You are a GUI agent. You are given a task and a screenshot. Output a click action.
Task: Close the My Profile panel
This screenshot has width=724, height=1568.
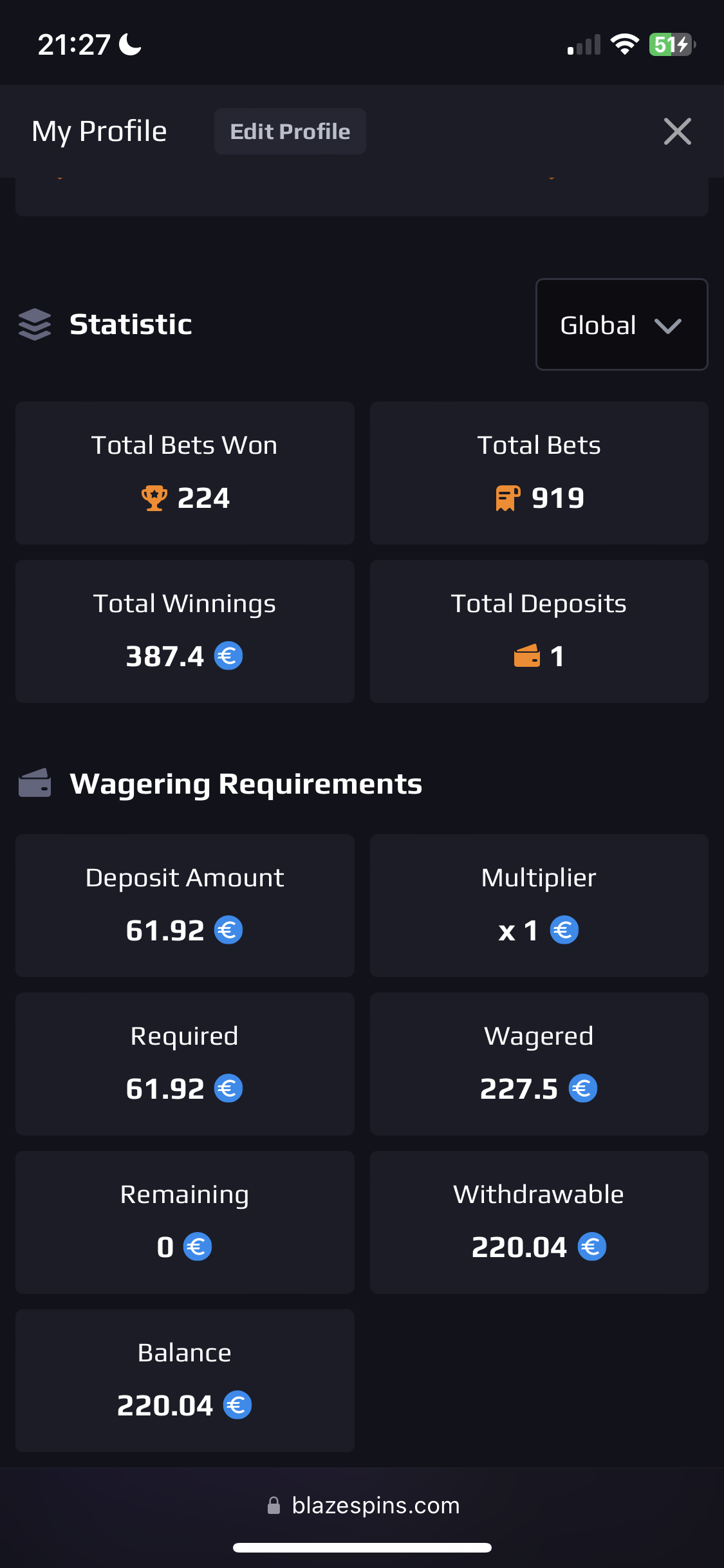tap(677, 131)
